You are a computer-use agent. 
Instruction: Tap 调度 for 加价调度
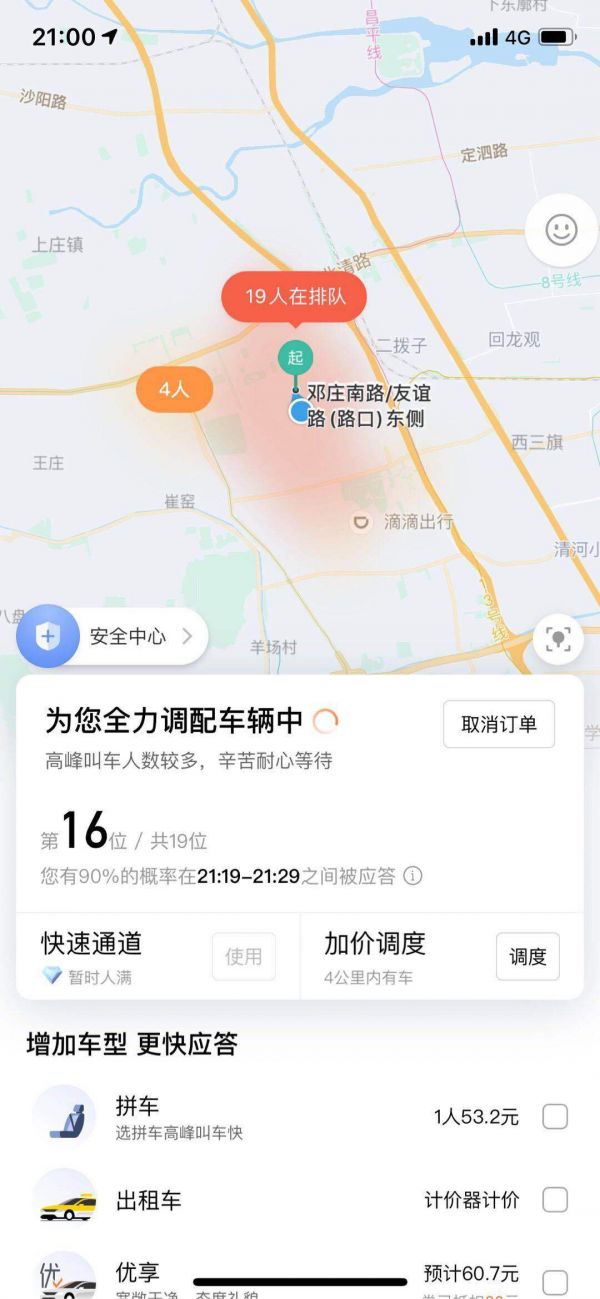click(527, 956)
